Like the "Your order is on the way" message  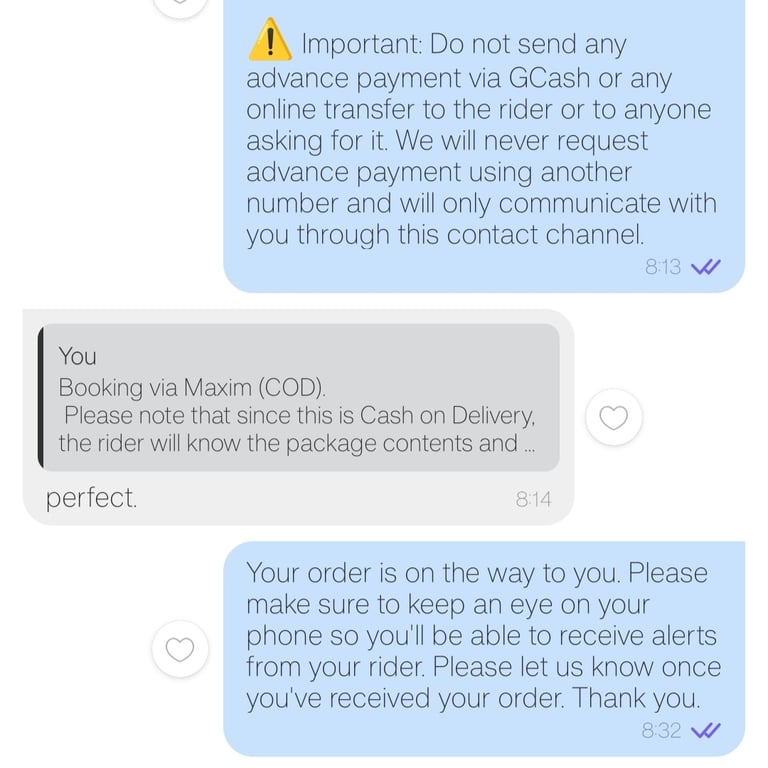(180, 649)
